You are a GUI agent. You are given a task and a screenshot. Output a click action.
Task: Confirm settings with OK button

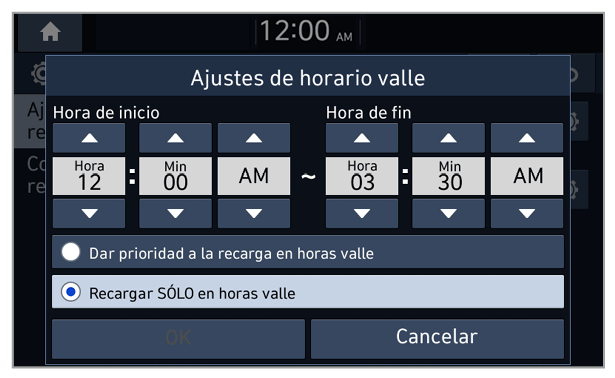178,338
